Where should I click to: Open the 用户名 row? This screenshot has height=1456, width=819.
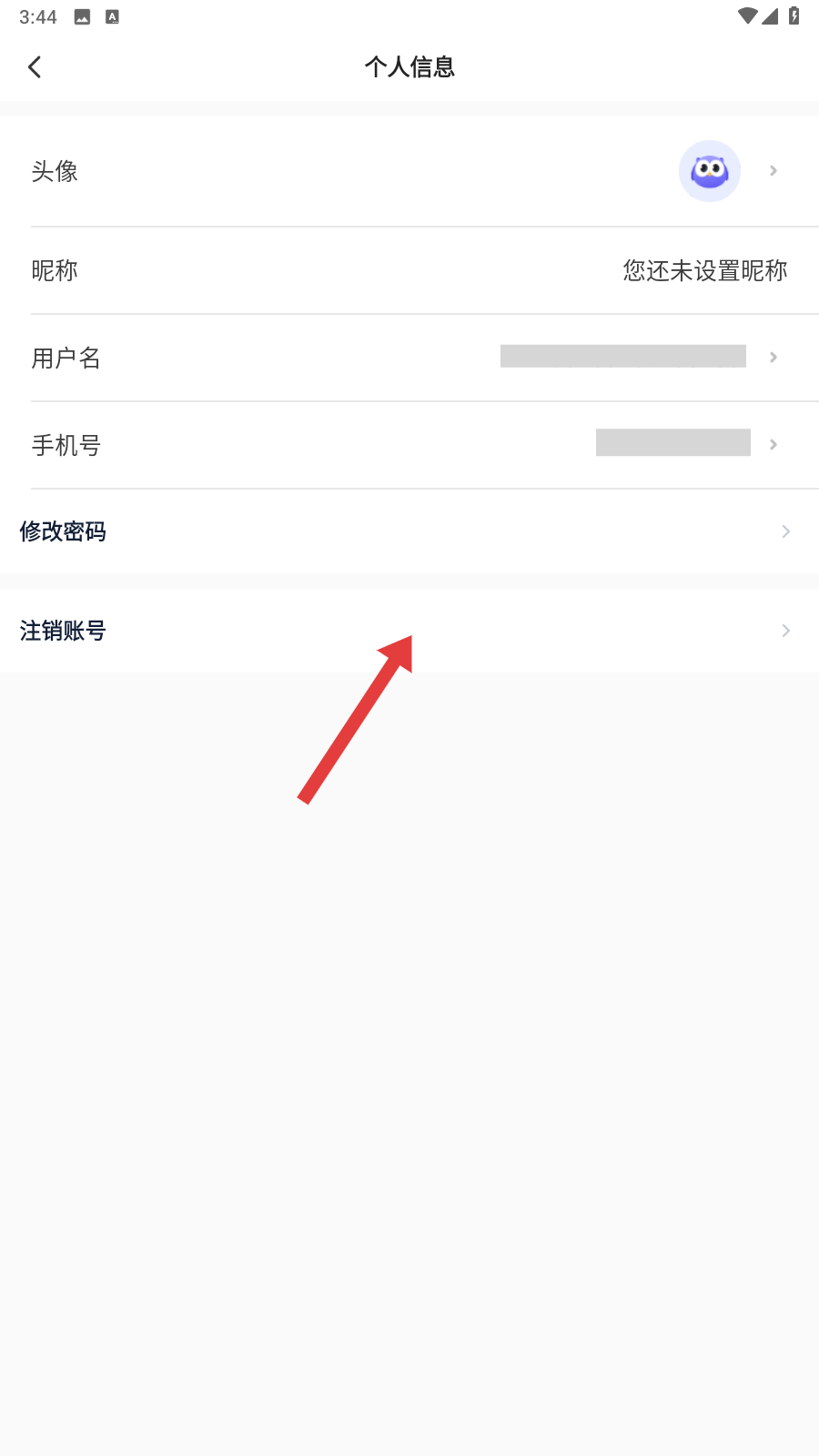point(409,358)
